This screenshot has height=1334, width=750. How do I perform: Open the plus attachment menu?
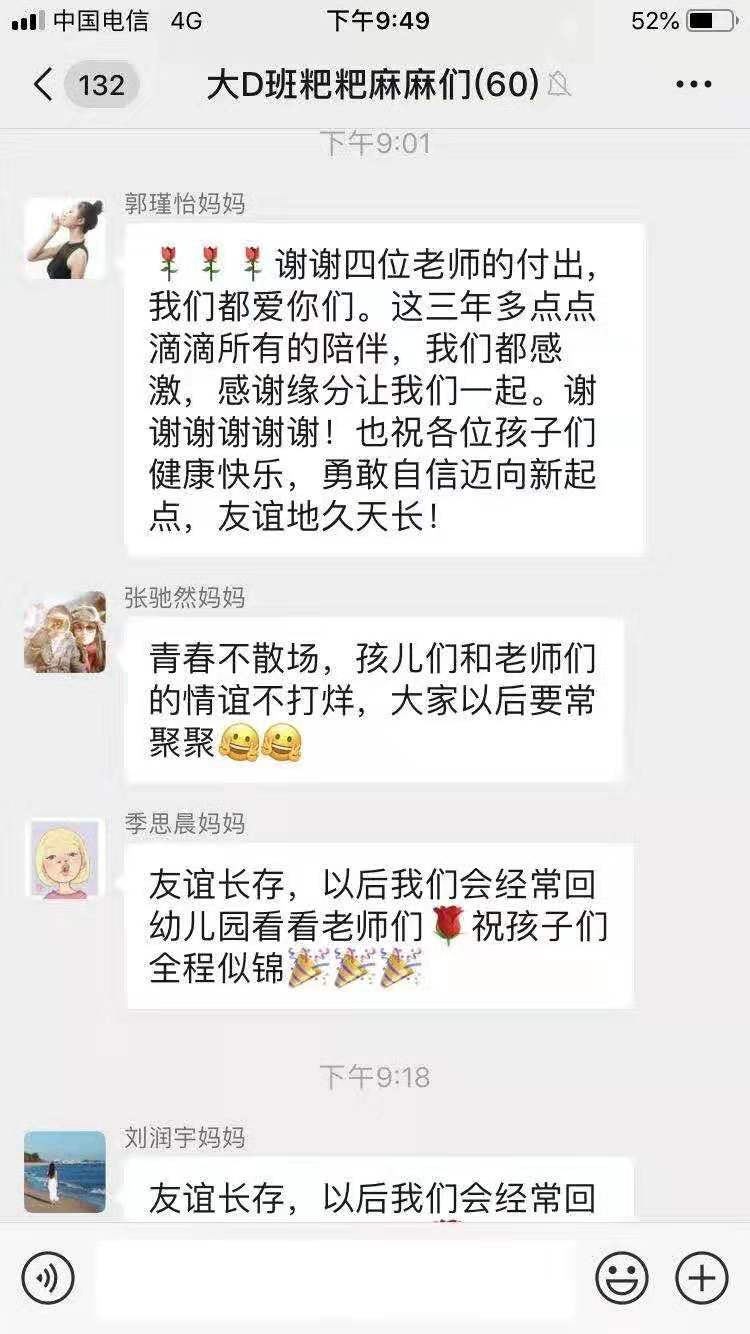tap(702, 1278)
